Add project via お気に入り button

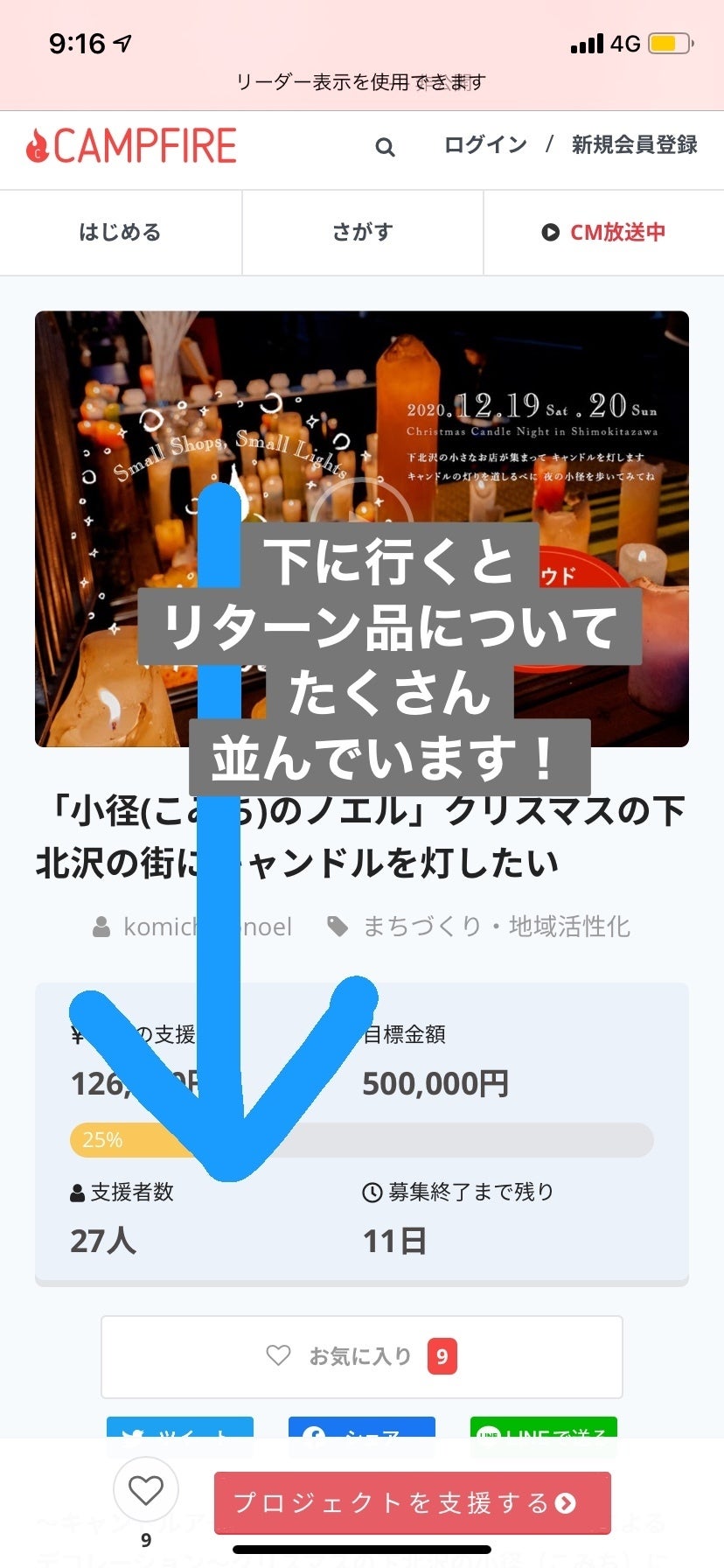coord(362,1356)
